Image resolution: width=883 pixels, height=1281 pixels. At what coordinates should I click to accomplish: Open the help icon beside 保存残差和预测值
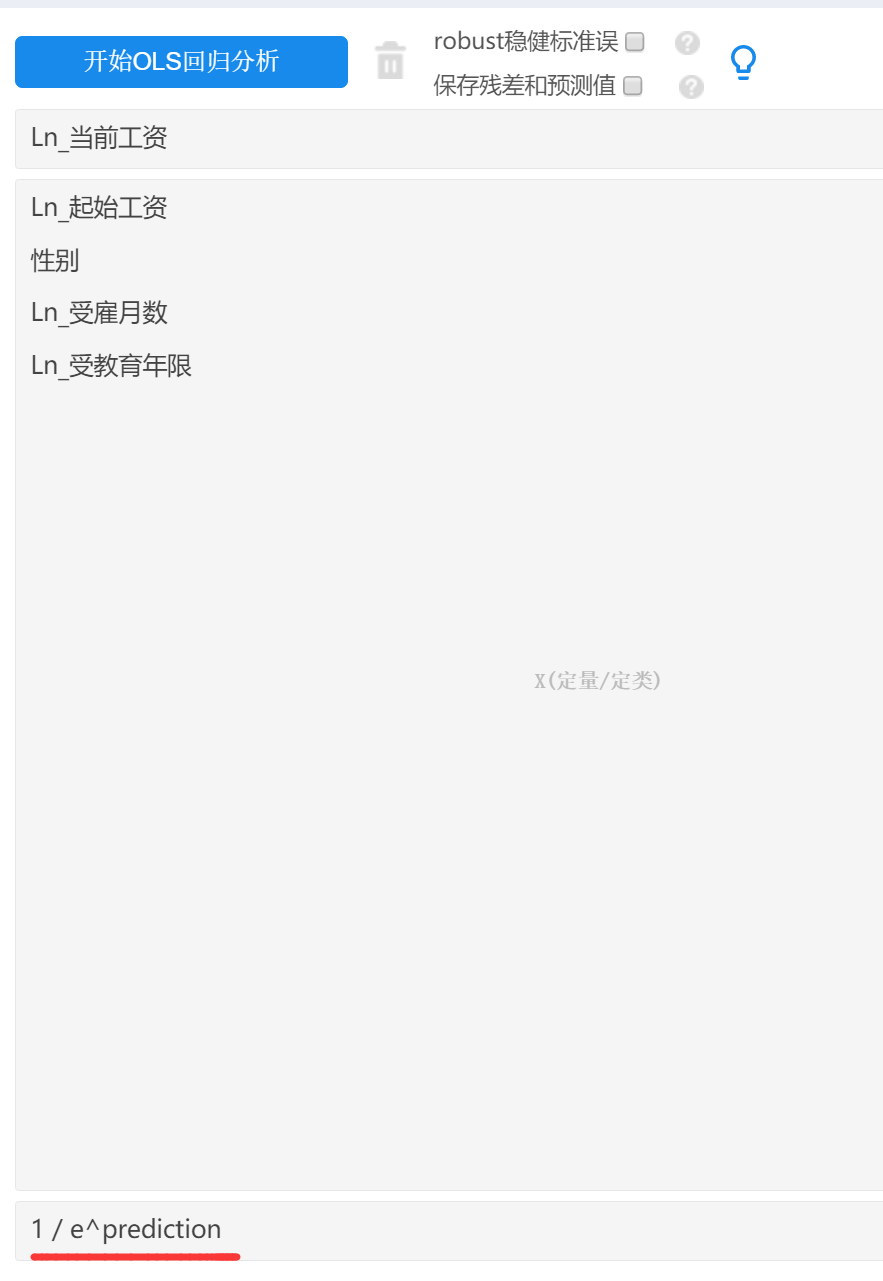pos(691,87)
